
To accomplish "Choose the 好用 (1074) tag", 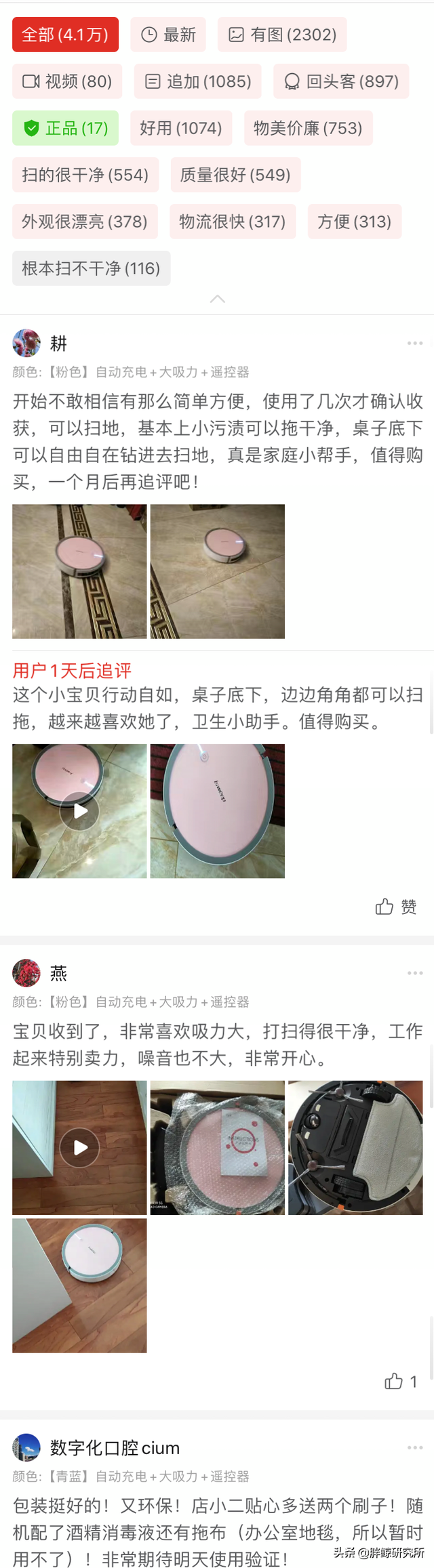I will tap(181, 128).
